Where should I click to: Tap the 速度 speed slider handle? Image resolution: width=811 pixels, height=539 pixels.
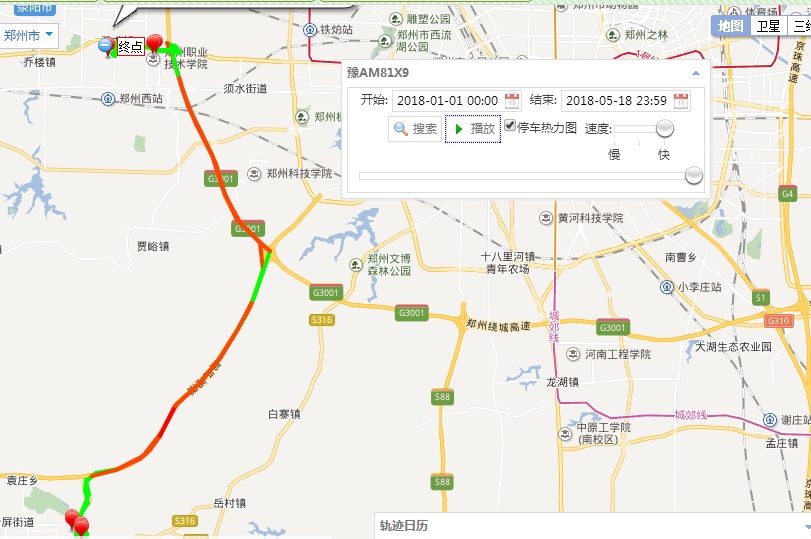pyautogui.click(x=664, y=128)
